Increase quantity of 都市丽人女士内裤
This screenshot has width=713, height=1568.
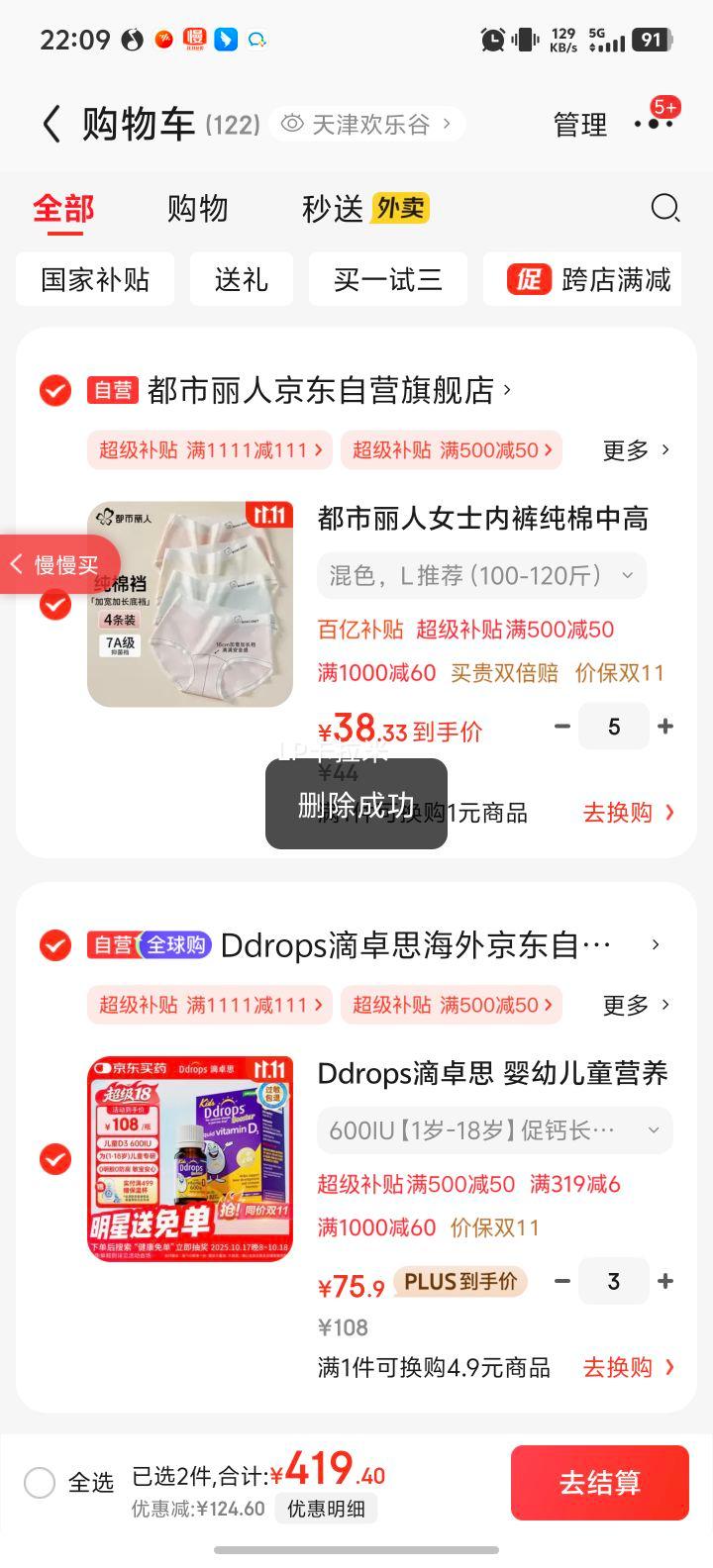[x=665, y=727]
